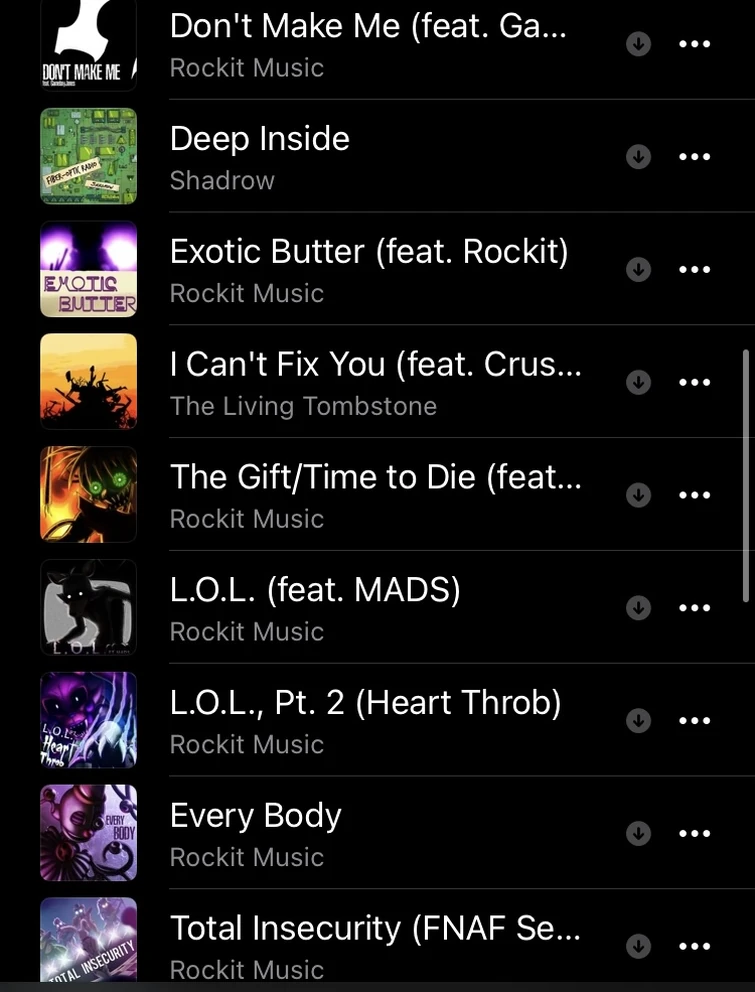Open more options for Deep Inside
The height and width of the screenshot is (992, 755).
click(694, 156)
